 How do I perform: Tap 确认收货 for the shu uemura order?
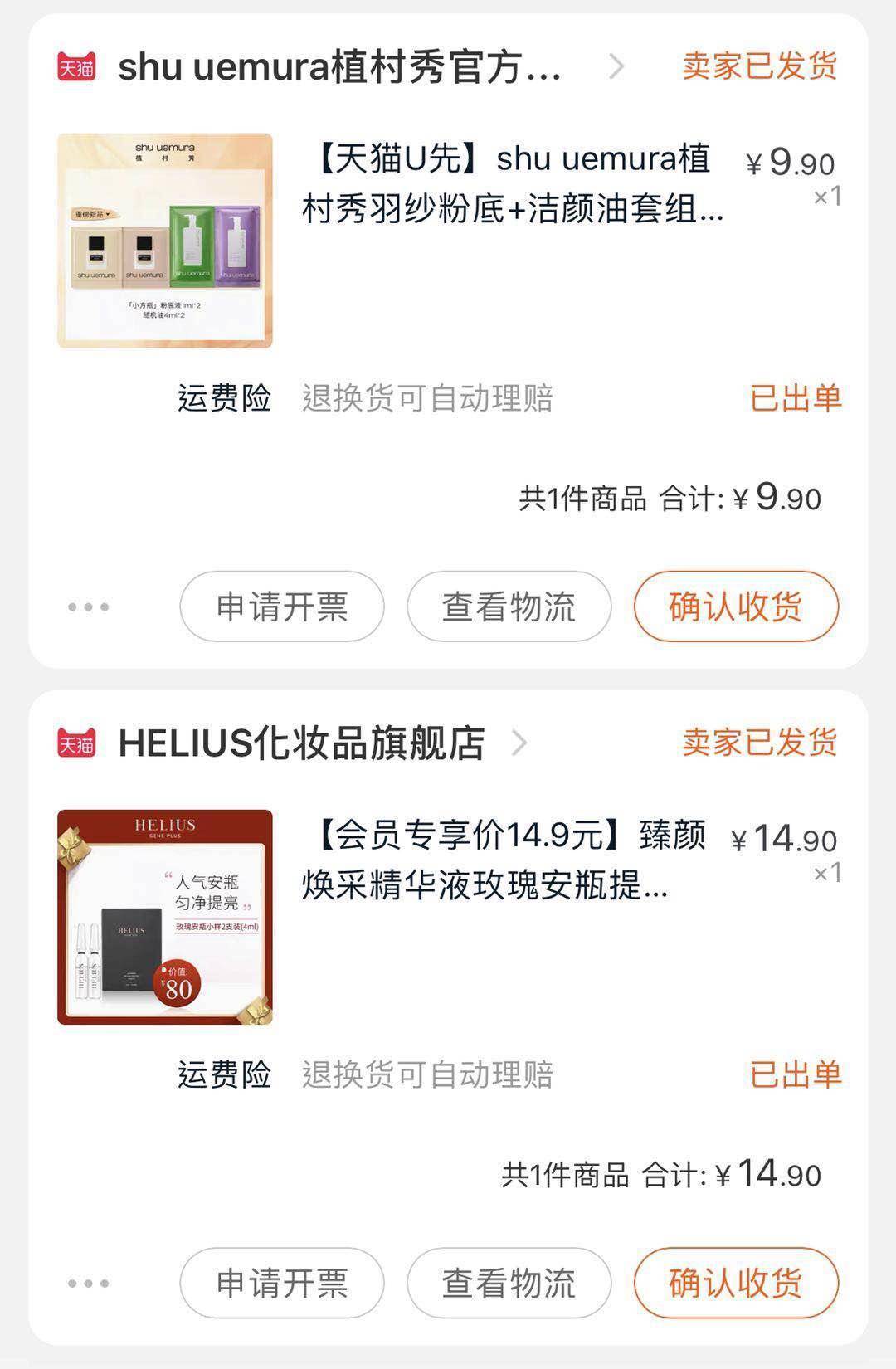click(x=736, y=607)
